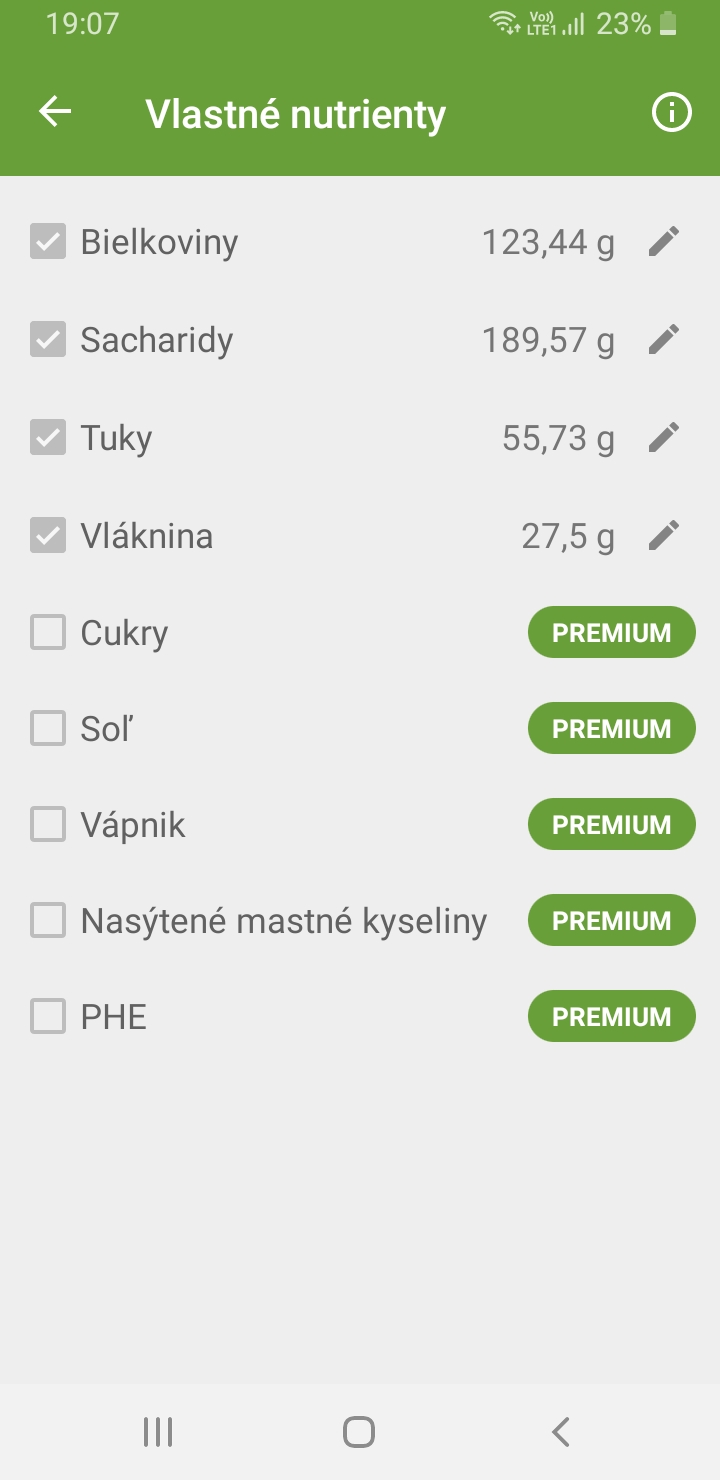Screen dimensions: 720x1480
Task: Open recent apps from the navigation bar
Action: 158,1432
